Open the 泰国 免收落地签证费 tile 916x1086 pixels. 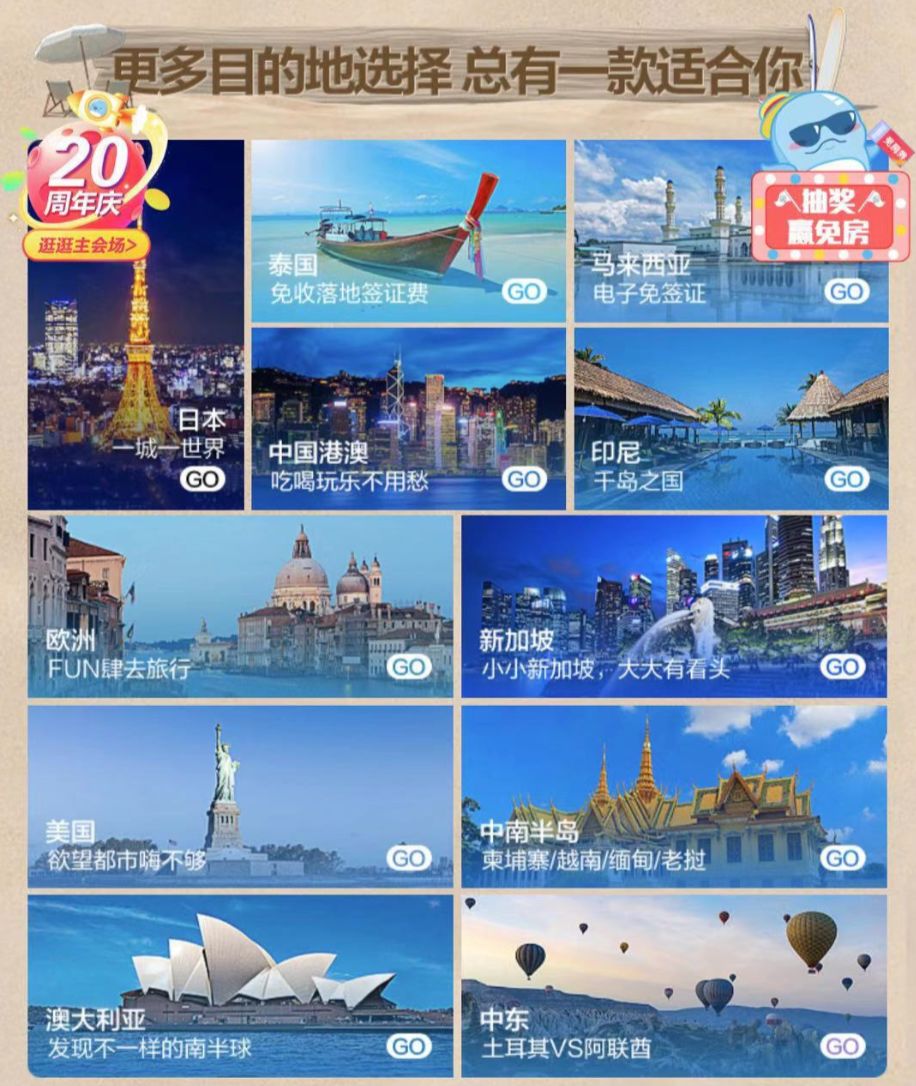(408, 231)
